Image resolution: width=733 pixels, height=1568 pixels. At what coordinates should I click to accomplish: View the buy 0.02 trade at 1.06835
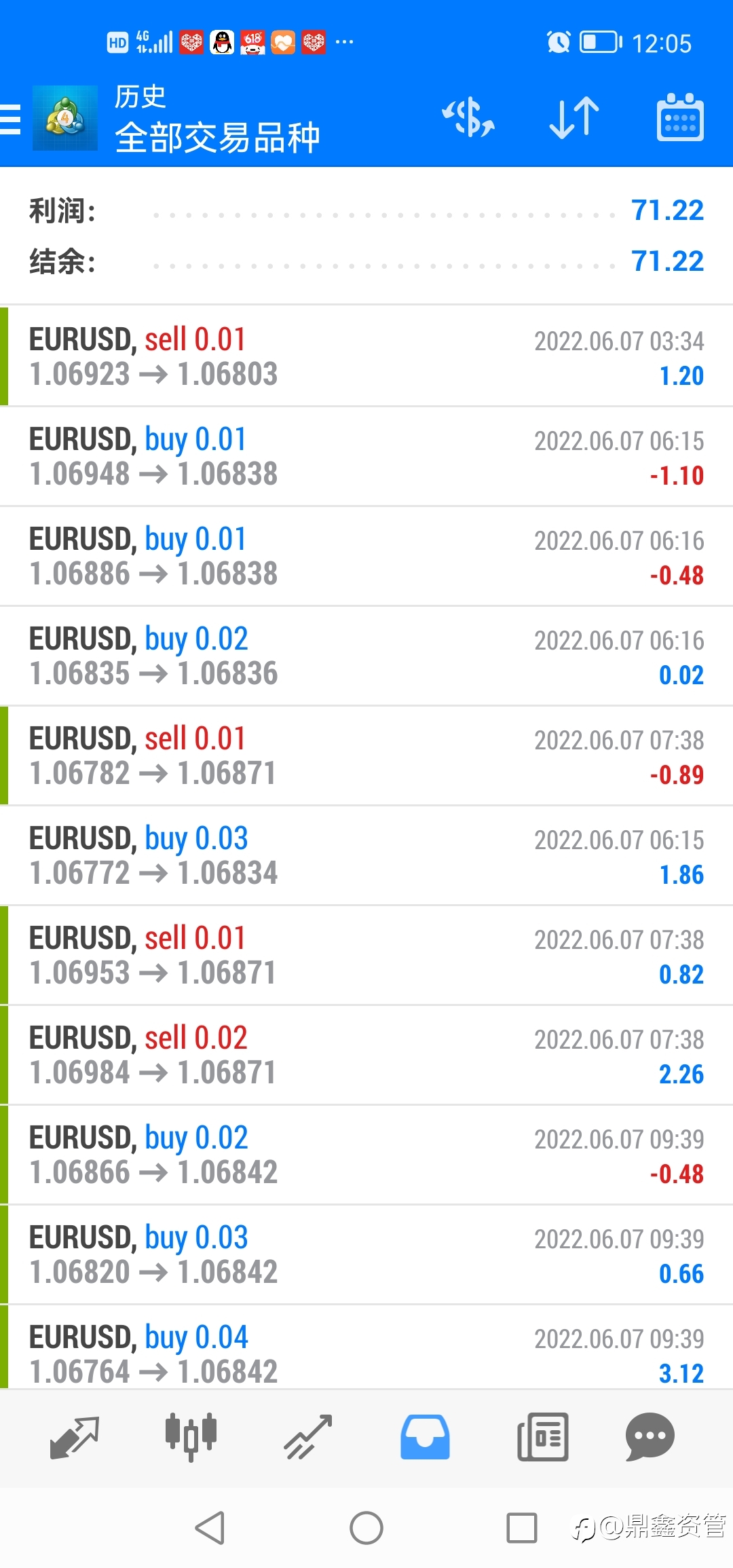tap(366, 656)
